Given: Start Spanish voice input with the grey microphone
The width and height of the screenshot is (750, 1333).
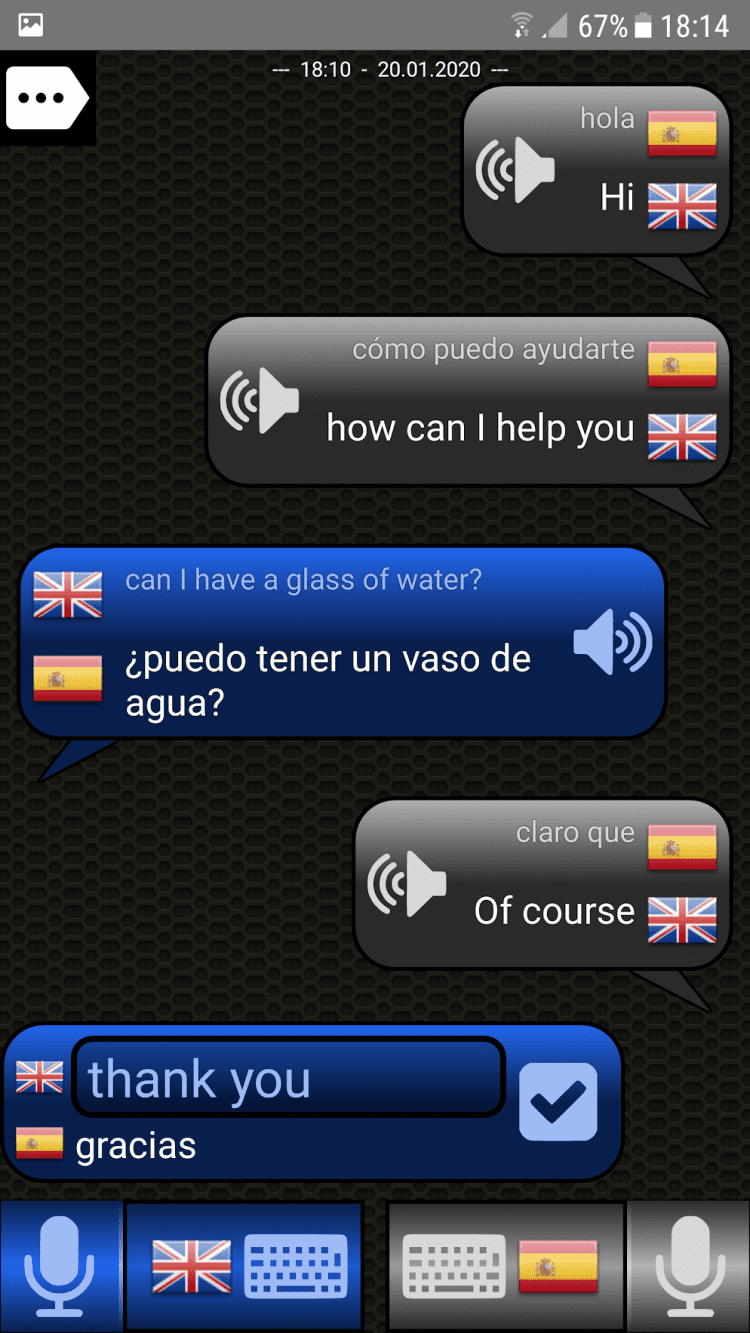Looking at the screenshot, I should pos(689,1266).
